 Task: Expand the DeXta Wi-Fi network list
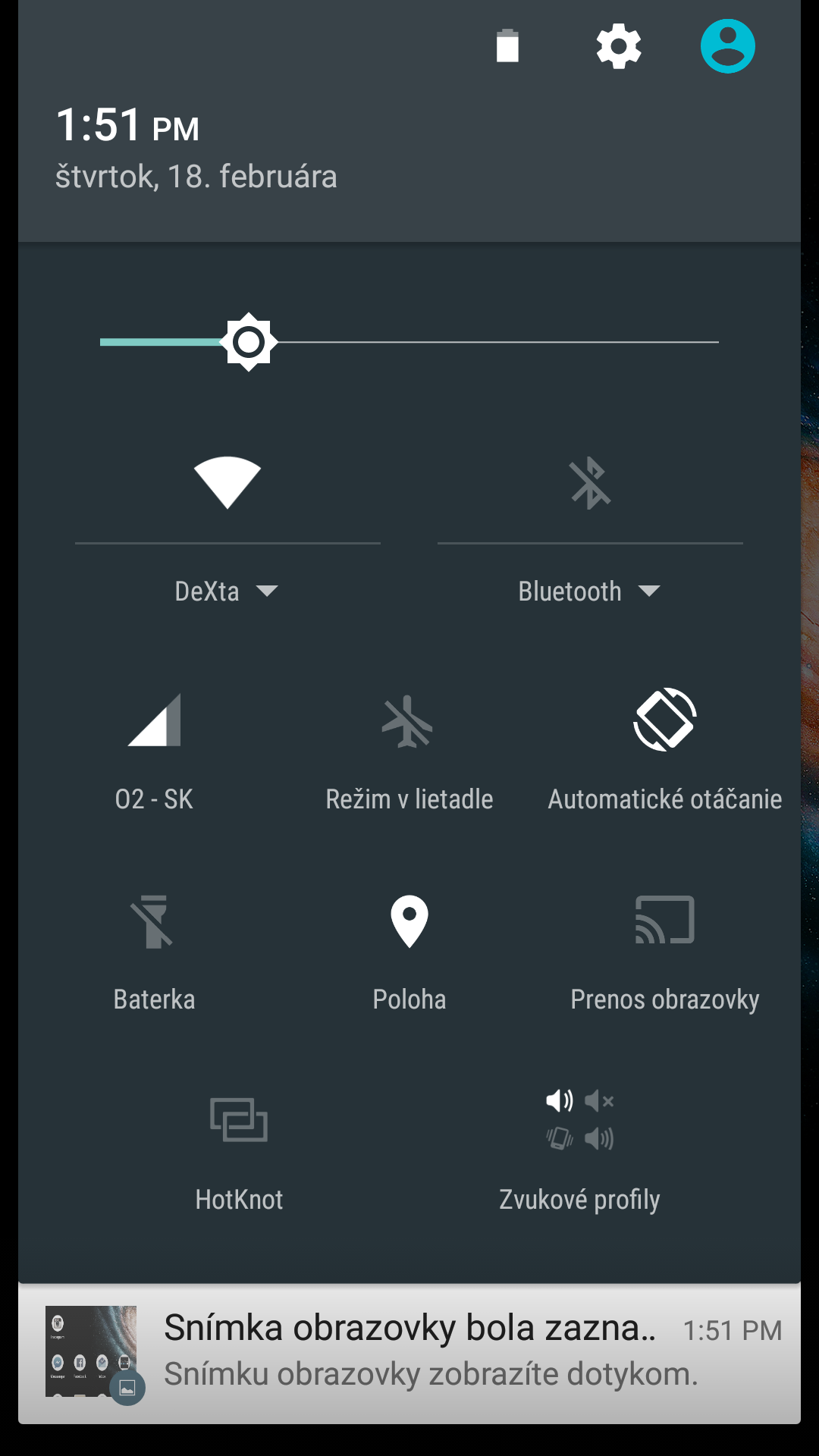227,591
